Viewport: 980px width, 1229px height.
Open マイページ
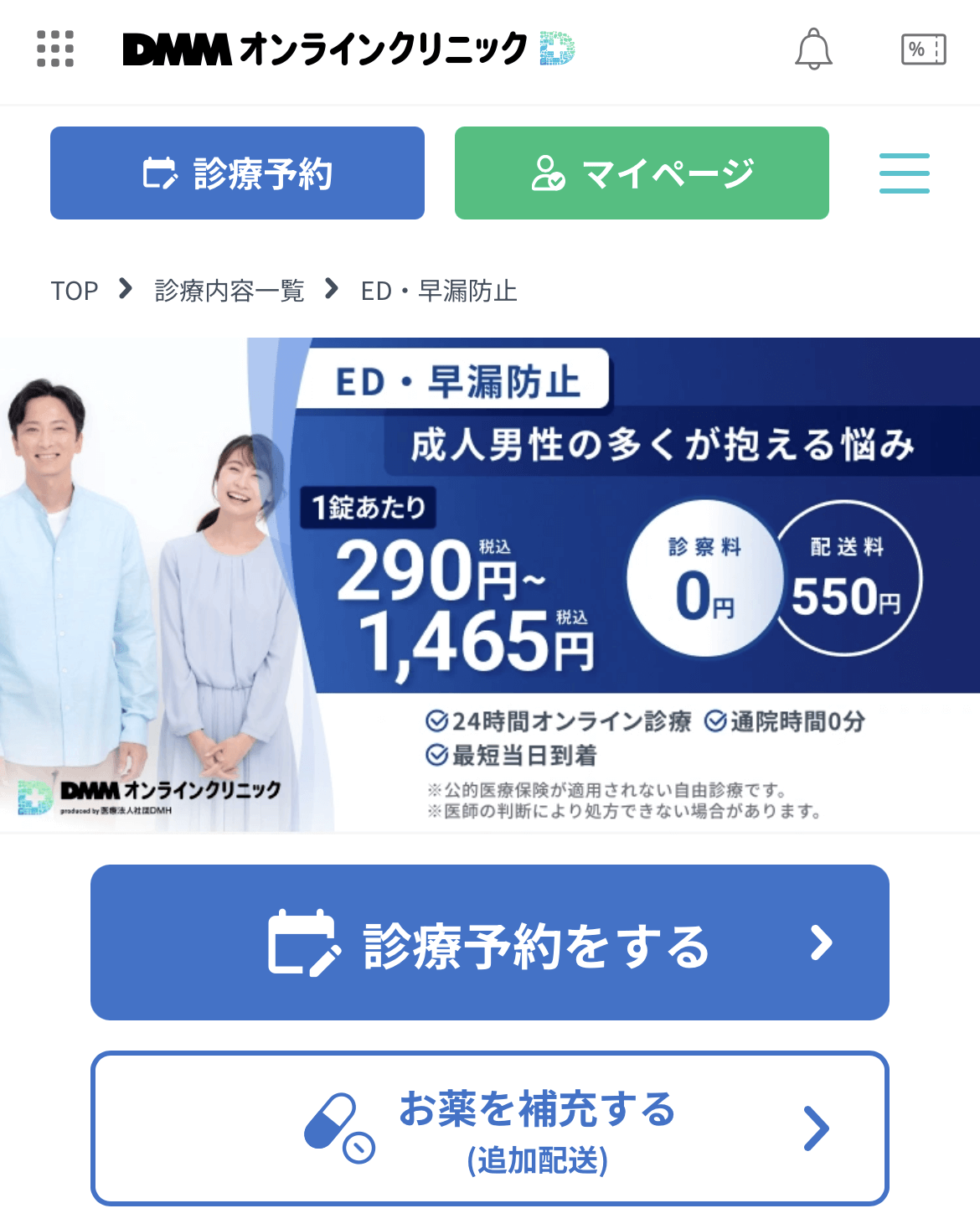tap(642, 173)
